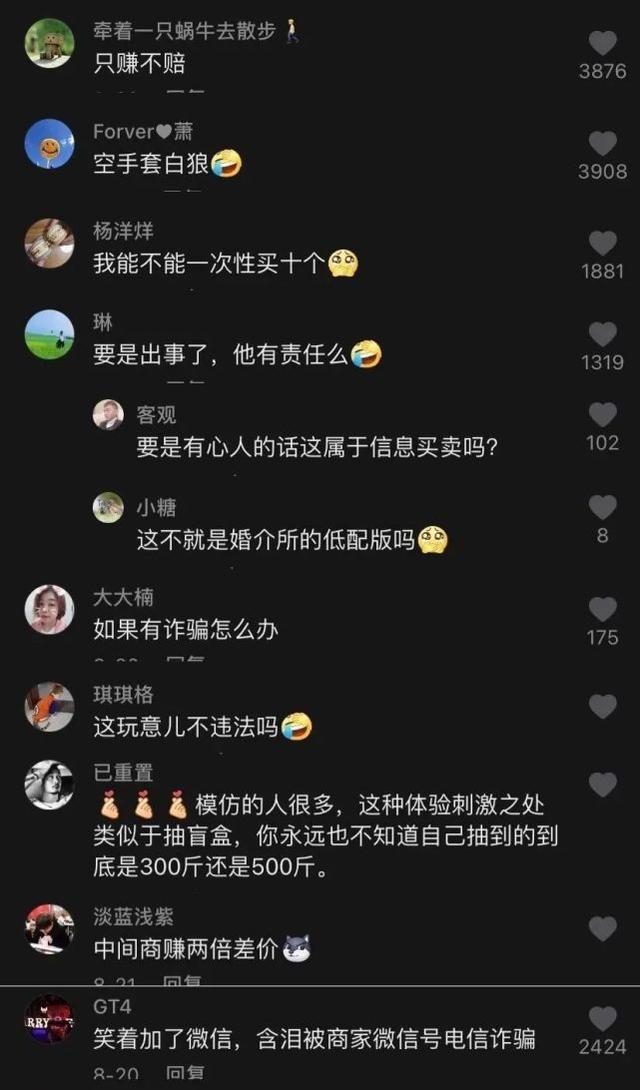Like 大大楠's comment about fraud
This screenshot has width=640, height=1090.
(x=602, y=610)
